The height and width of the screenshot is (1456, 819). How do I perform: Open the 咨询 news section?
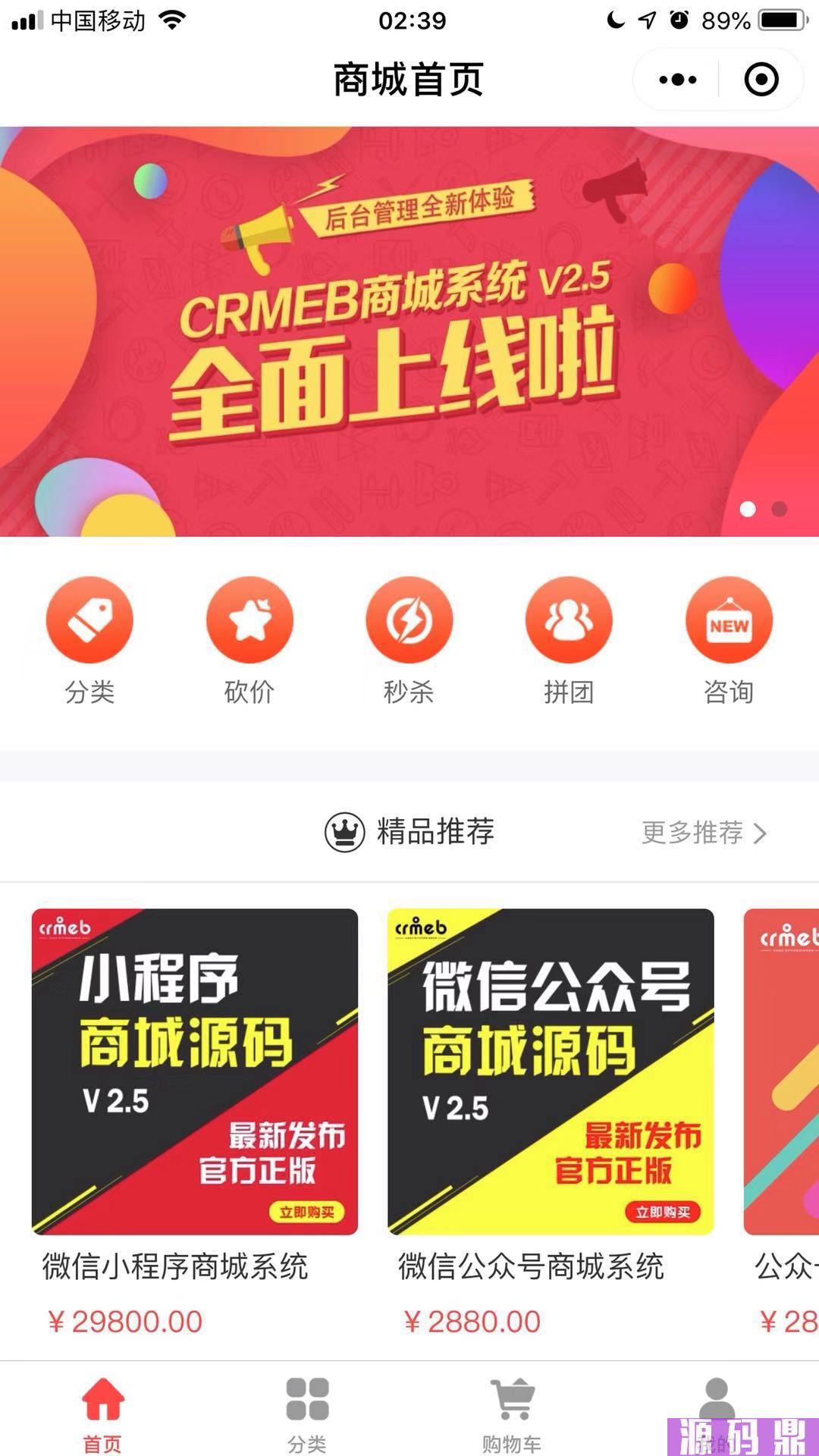pyautogui.click(x=729, y=620)
